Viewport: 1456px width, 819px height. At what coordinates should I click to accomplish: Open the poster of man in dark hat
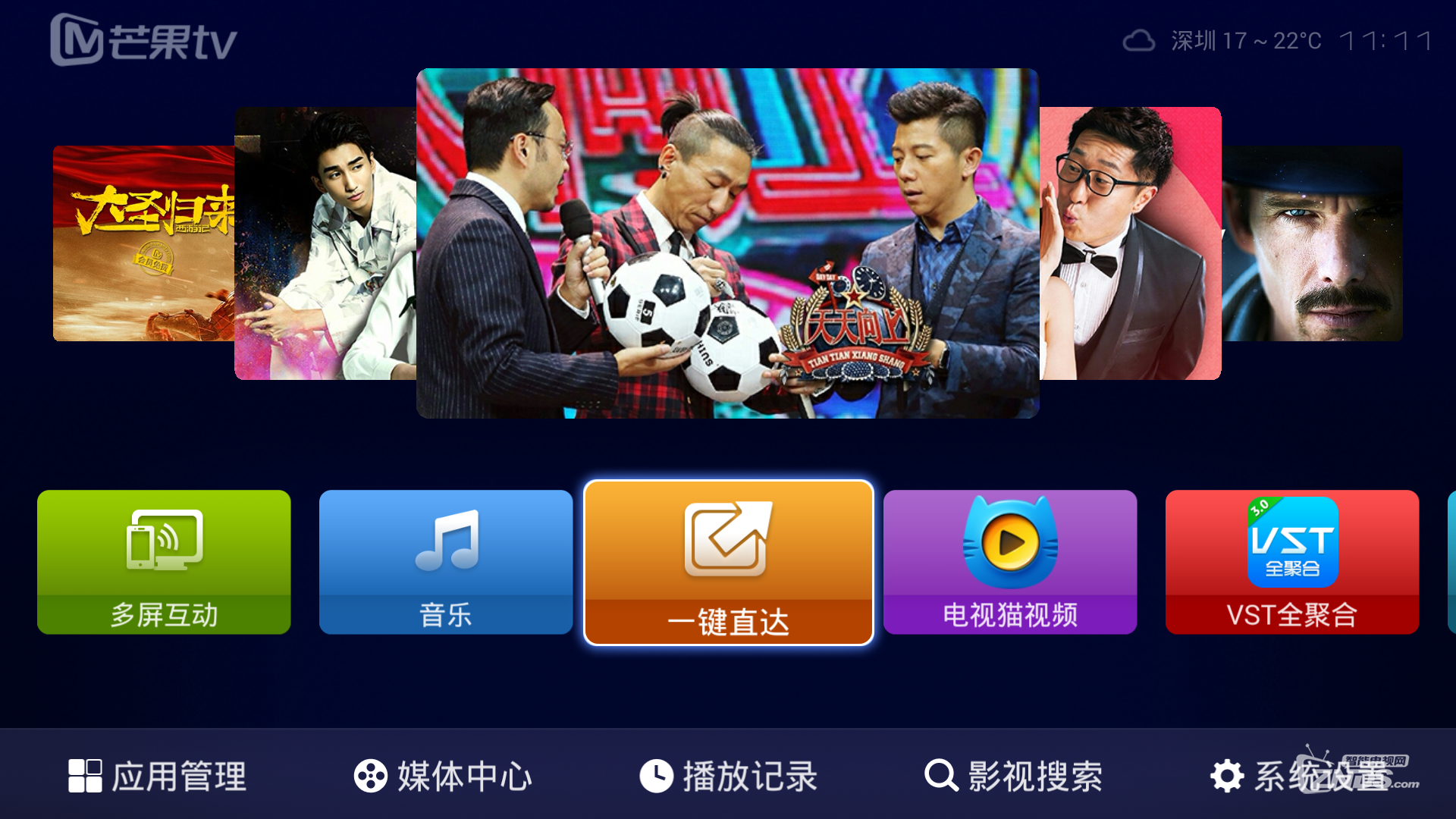(1313, 243)
